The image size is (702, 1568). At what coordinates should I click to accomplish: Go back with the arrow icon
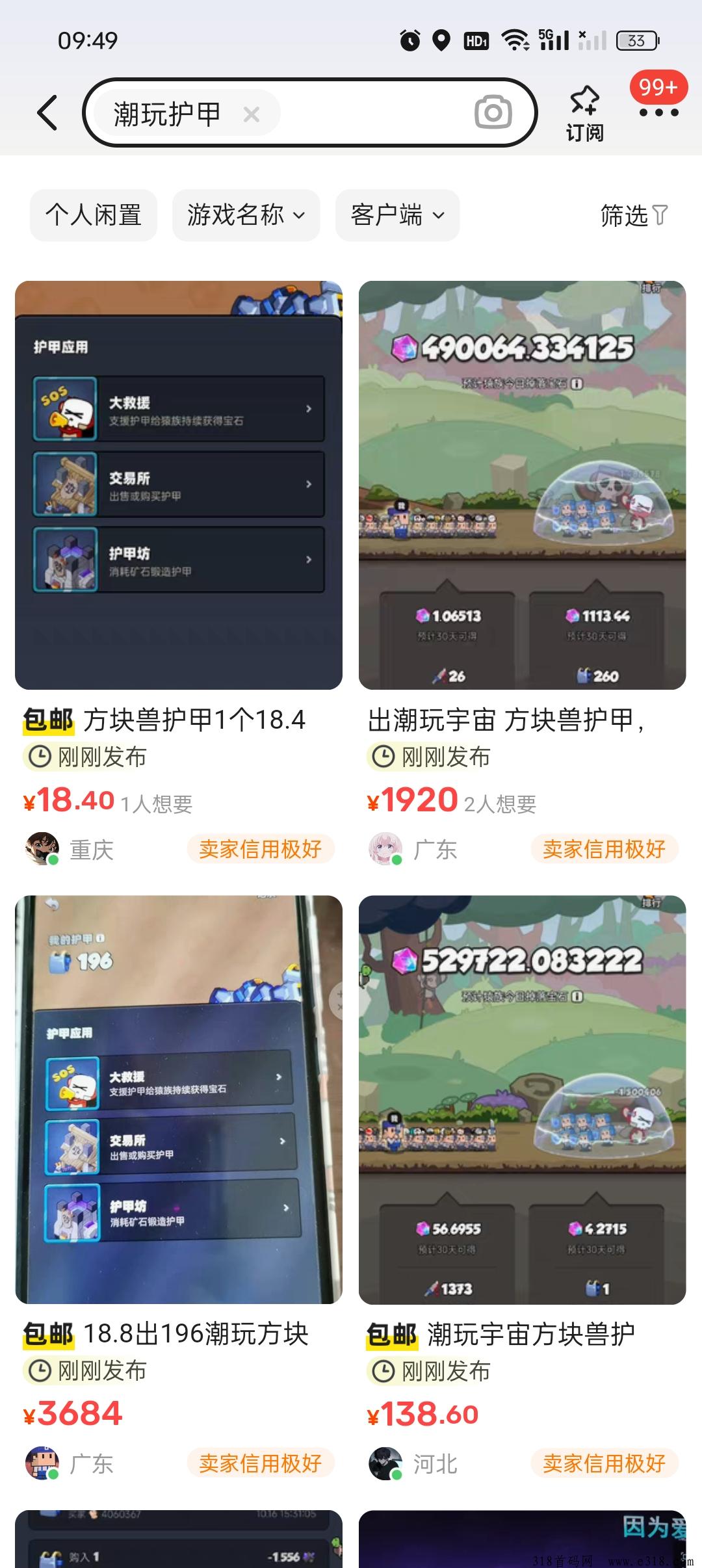(48, 113)
